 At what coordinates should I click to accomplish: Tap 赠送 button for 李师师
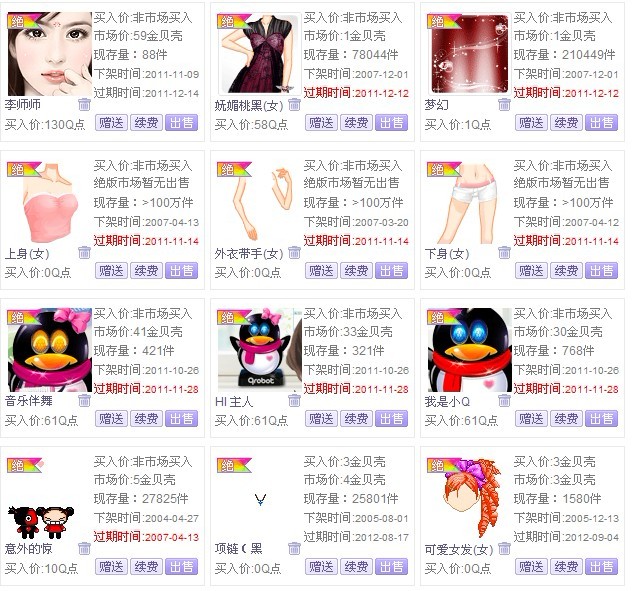[x=111, y=122]
